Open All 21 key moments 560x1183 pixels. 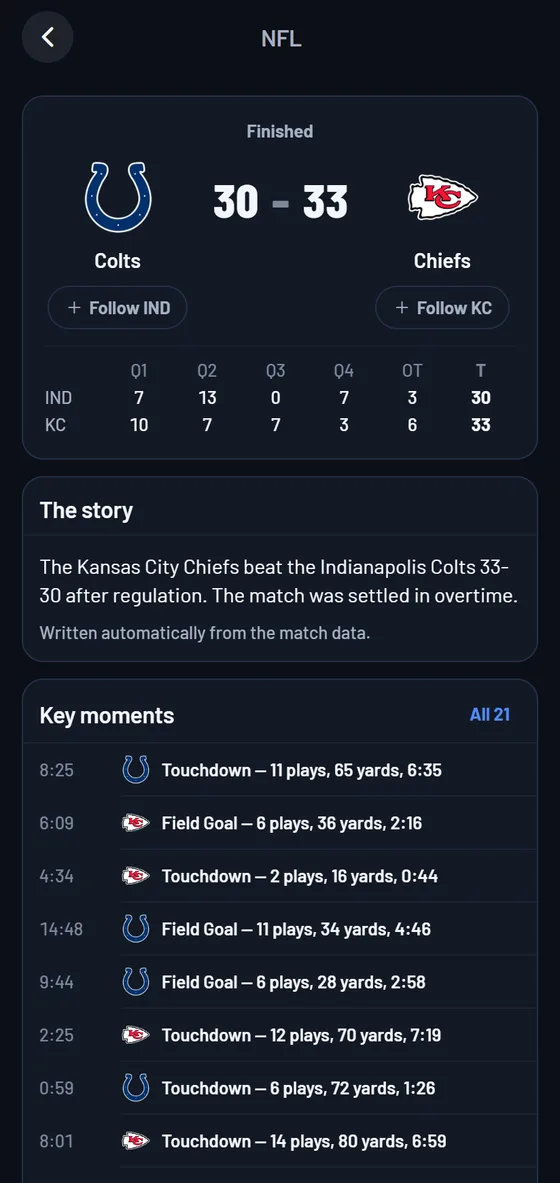[490, 714]
